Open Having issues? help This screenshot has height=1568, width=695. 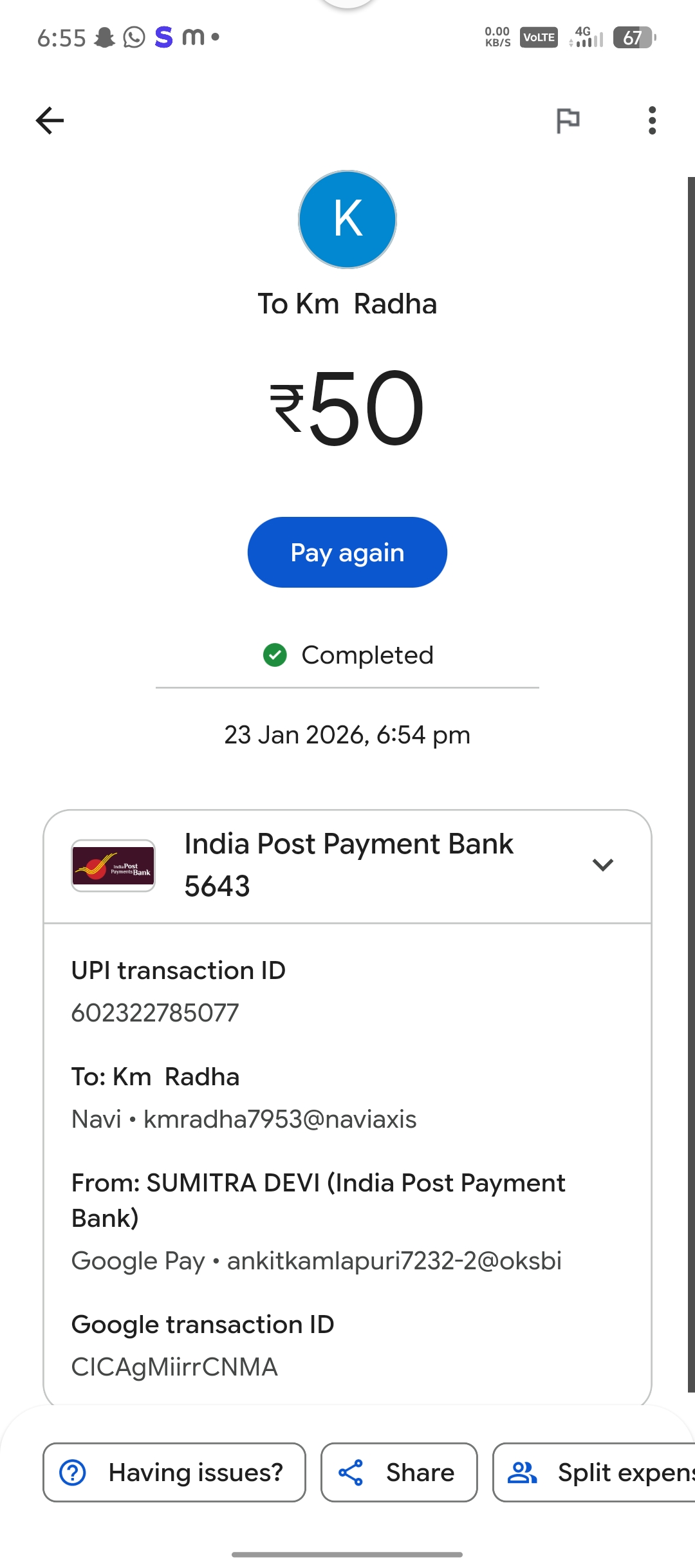(174, 1472)
